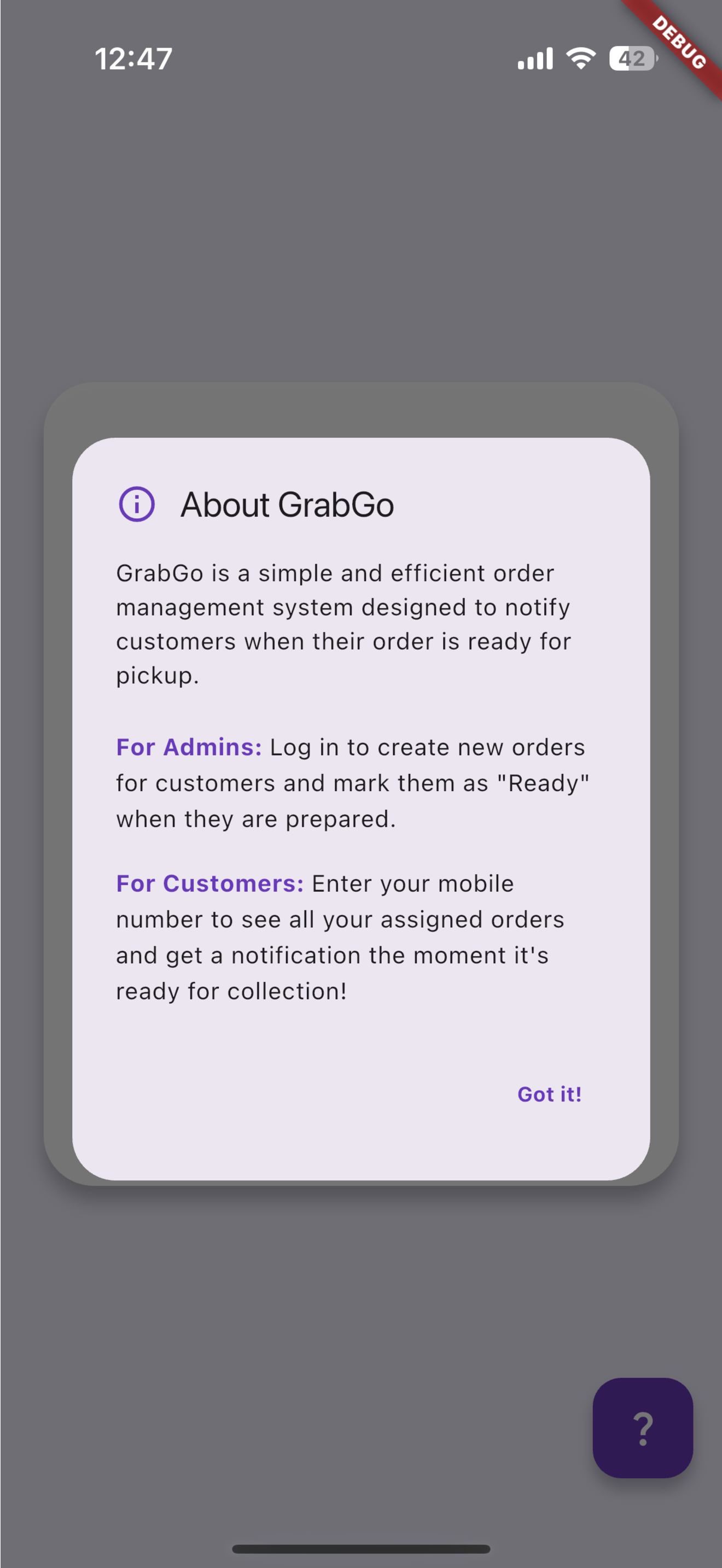This screenshot has width=722, height=1568.
Task: Tap the question mark help button
Action: pyautogui.click(x=643, y=1427)
